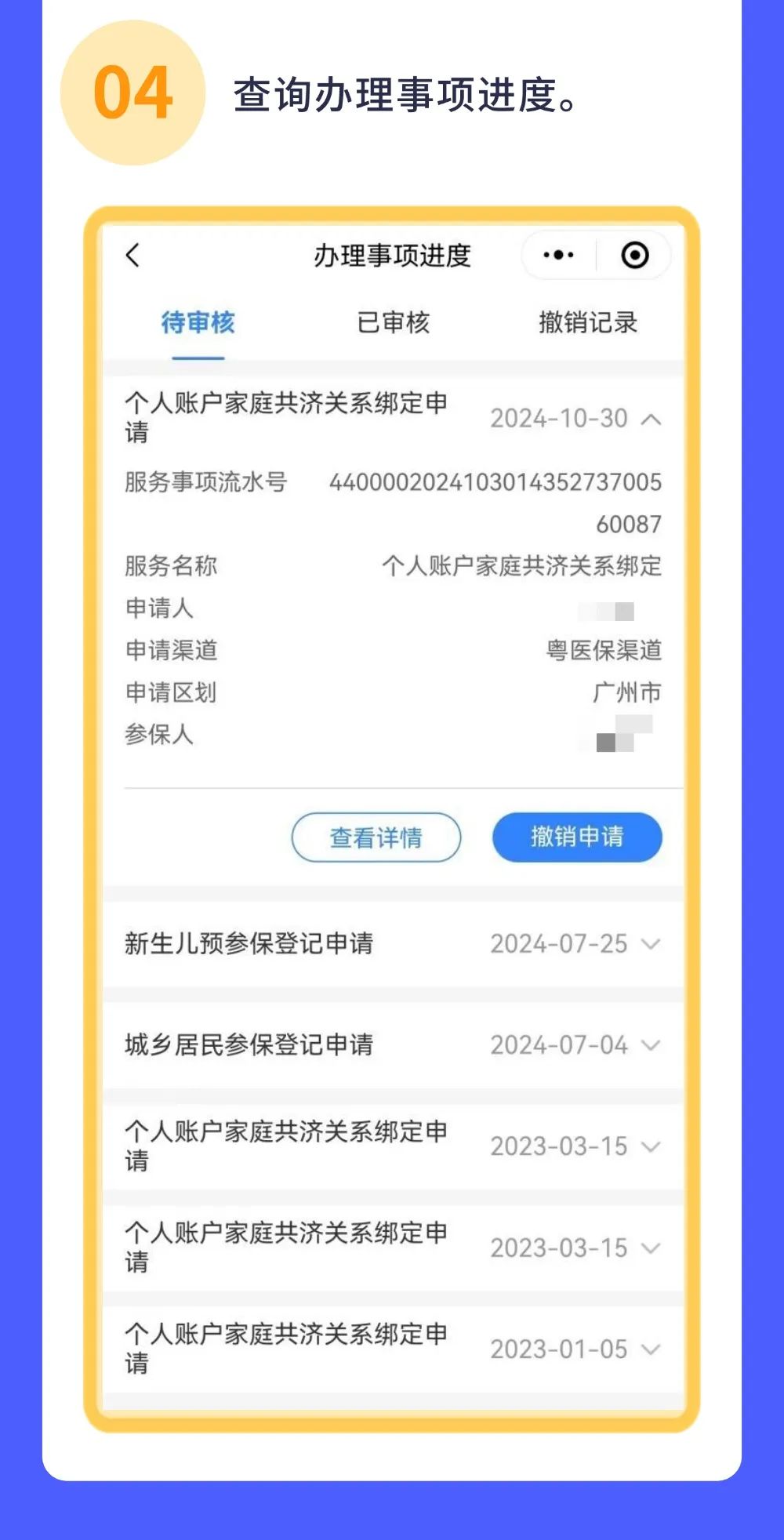Open the mini-program three-dot options menu
This screenshot has width=784, height=1540.
click(557, 255)
